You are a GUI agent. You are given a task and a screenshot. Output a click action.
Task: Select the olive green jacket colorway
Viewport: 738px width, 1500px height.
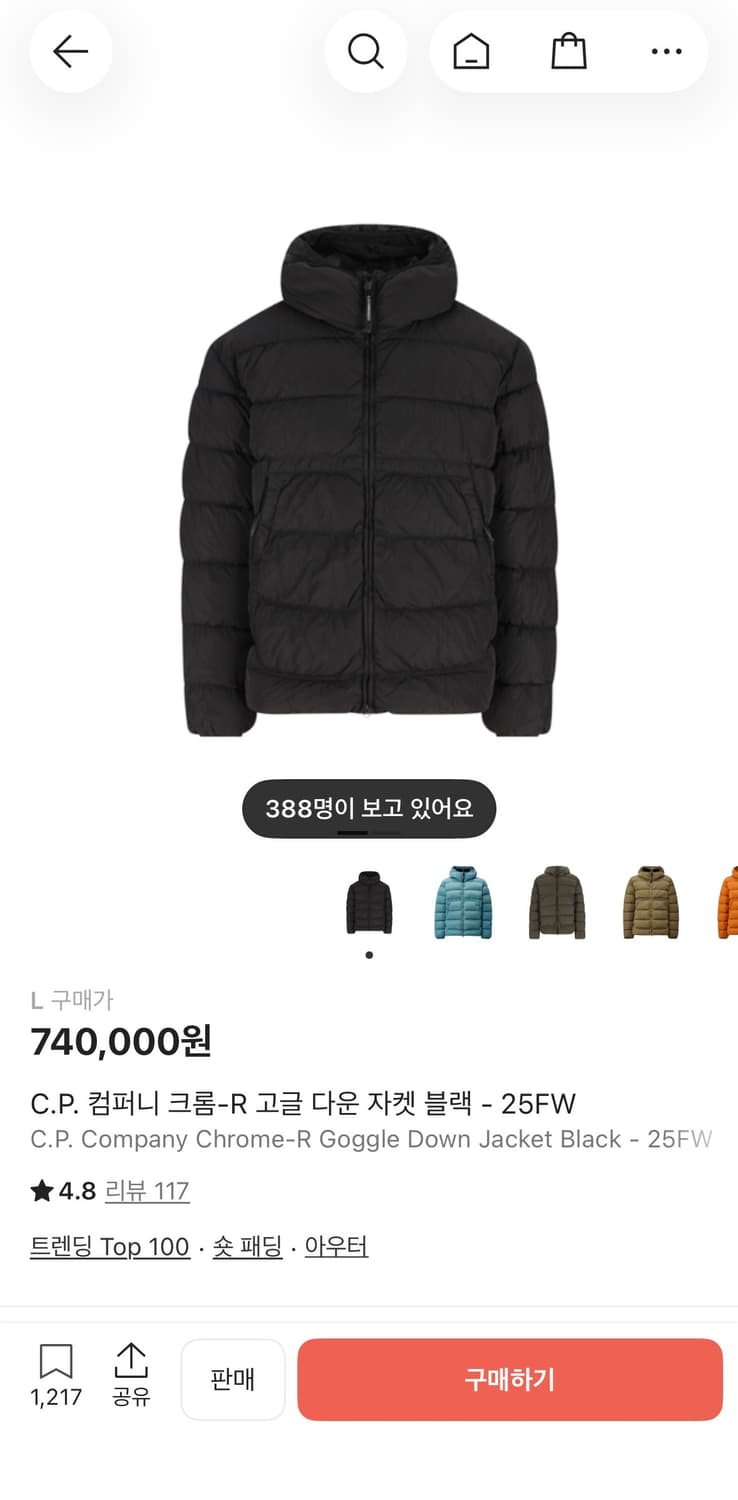(556, 901)
